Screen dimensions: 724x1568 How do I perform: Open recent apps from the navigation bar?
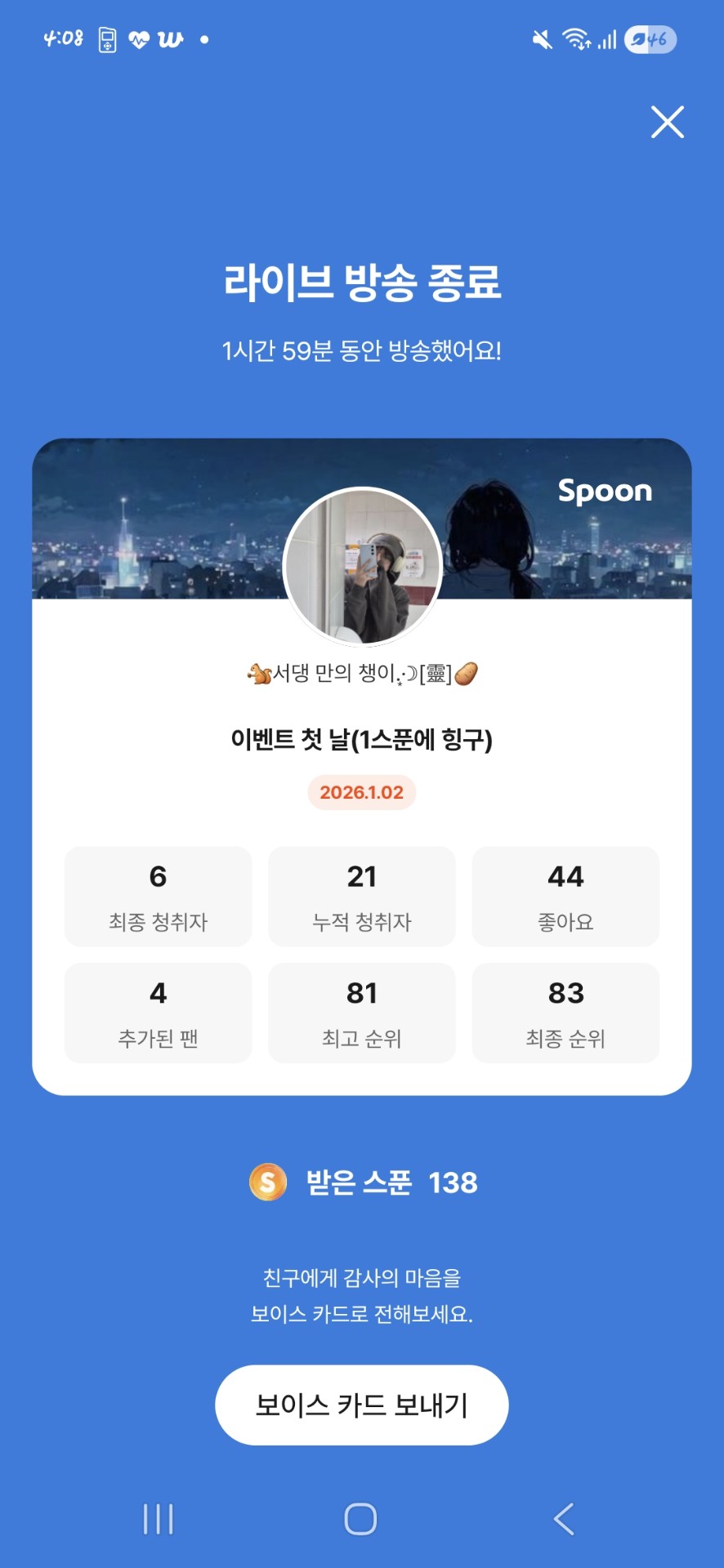[159, 1519]
